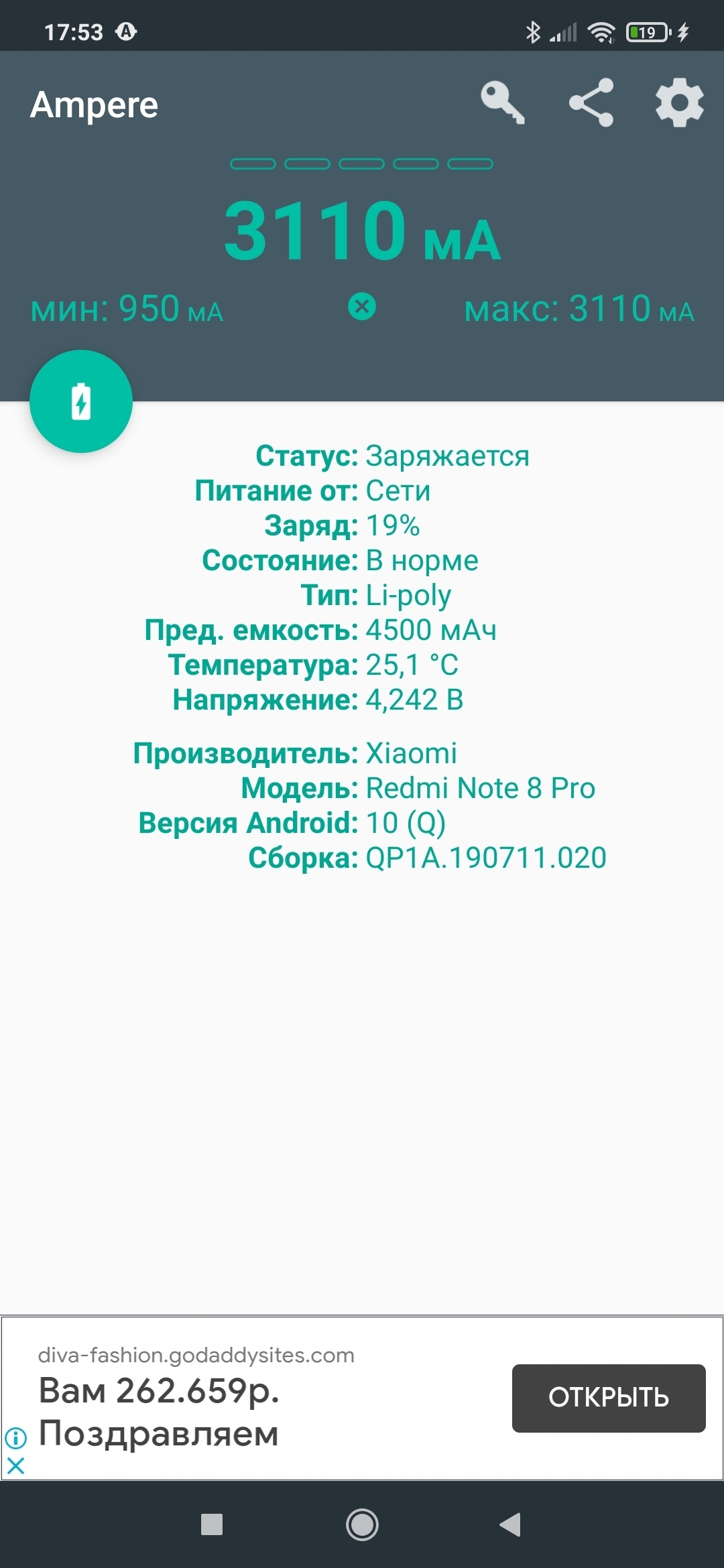Open the settings gear

[x=679, y=103]
